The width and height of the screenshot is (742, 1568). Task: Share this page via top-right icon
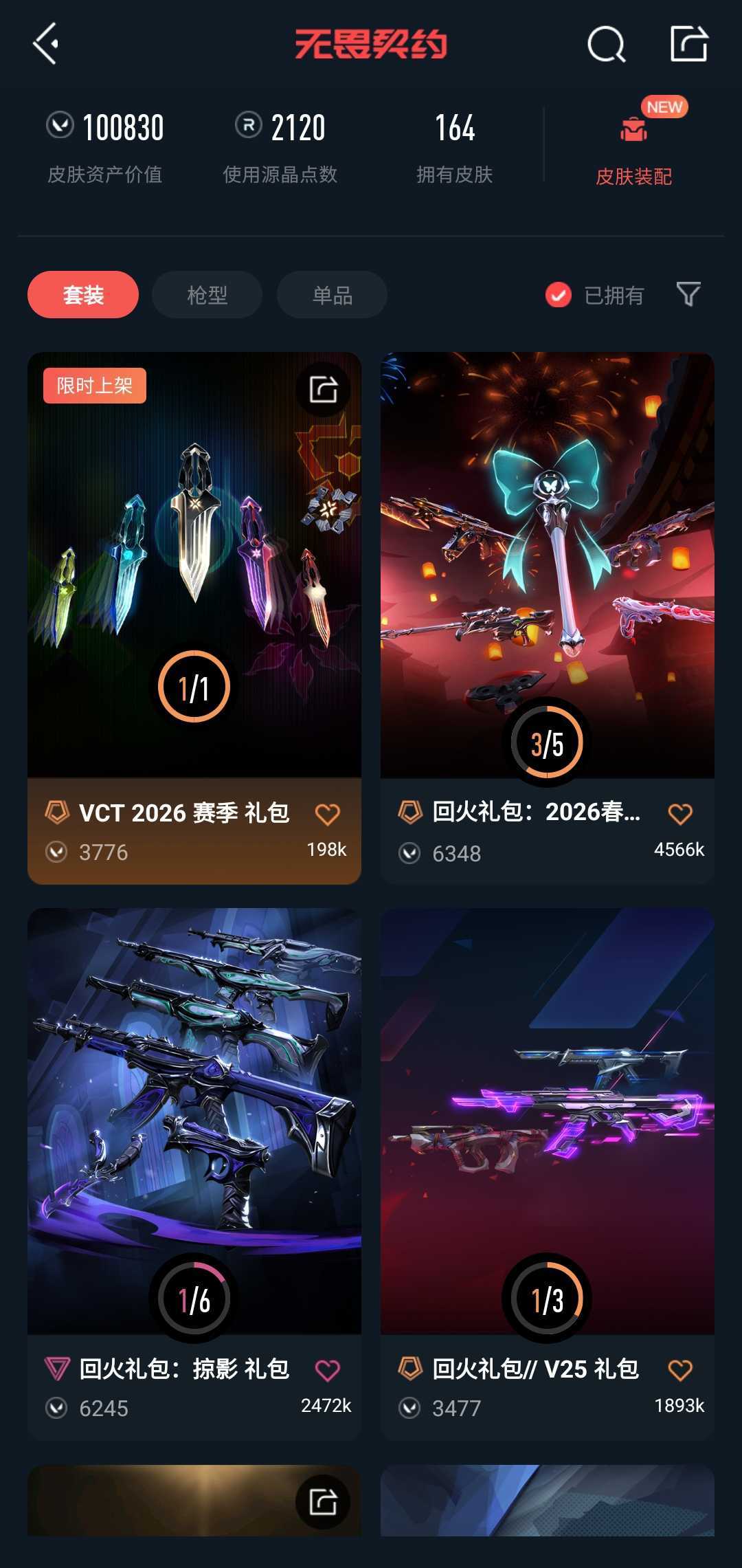tap(688, 44)
